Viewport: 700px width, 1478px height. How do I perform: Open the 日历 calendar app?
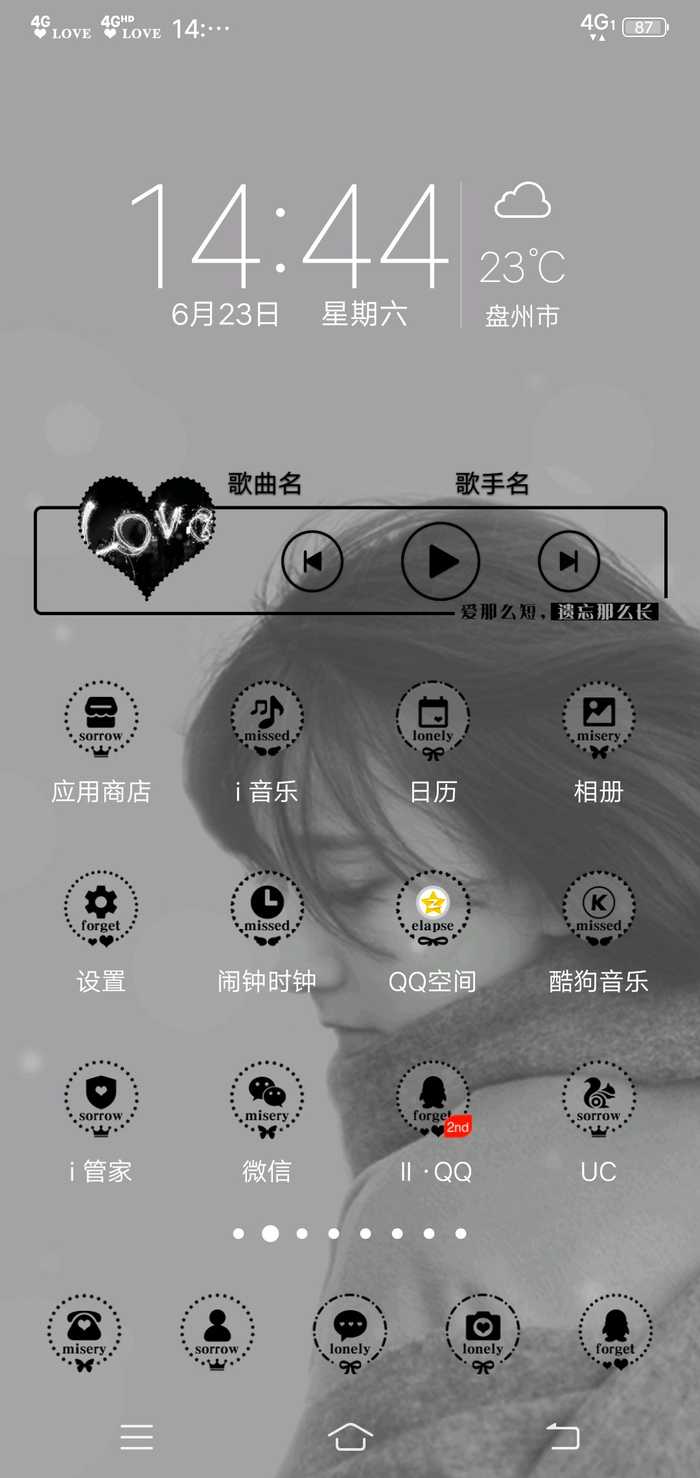coord(433,720)
